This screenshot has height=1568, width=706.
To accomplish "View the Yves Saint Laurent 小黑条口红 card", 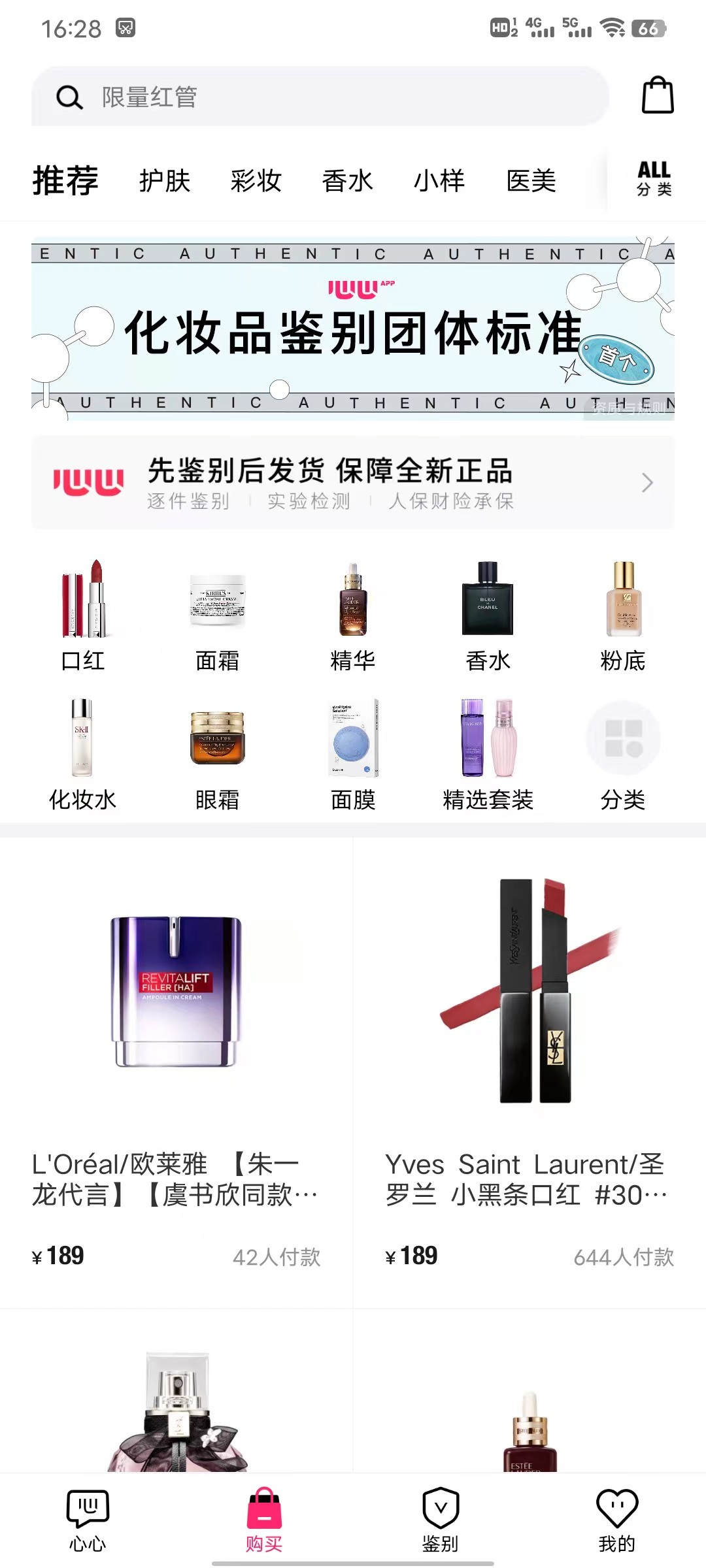I will point(530,1073).
